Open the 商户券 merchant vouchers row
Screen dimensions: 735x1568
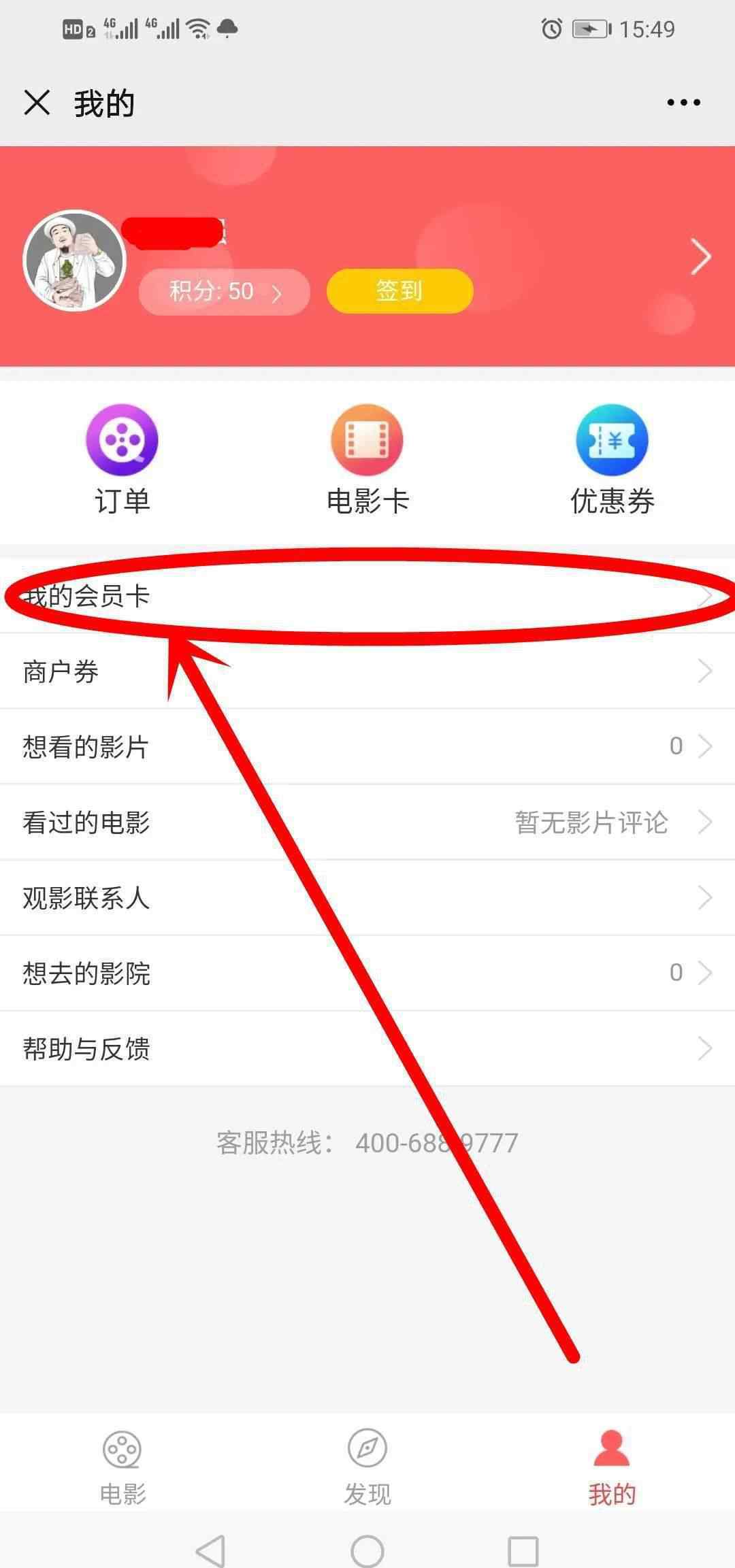(x=367, y=671)
